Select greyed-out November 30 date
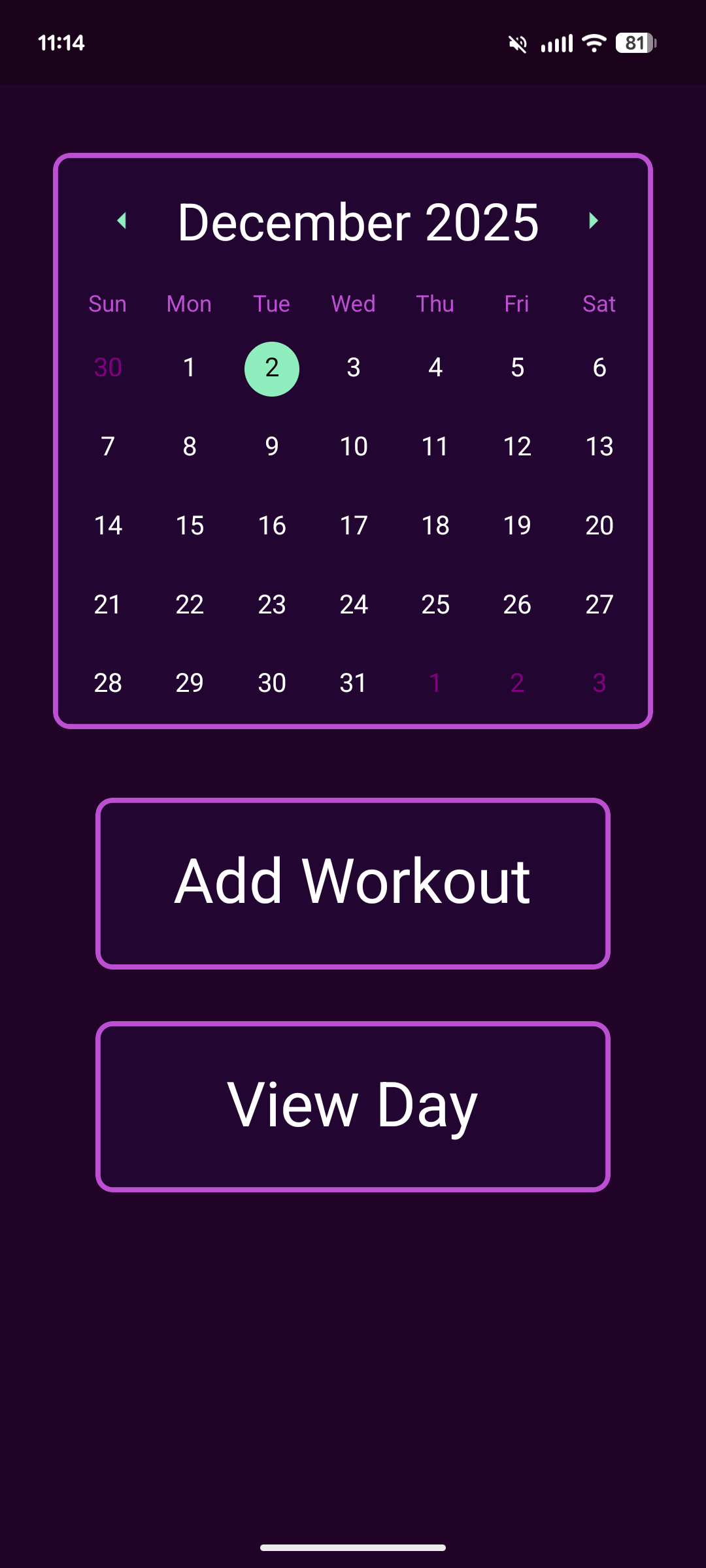Viewport: 706px width, 1568px height. point(108,368)
